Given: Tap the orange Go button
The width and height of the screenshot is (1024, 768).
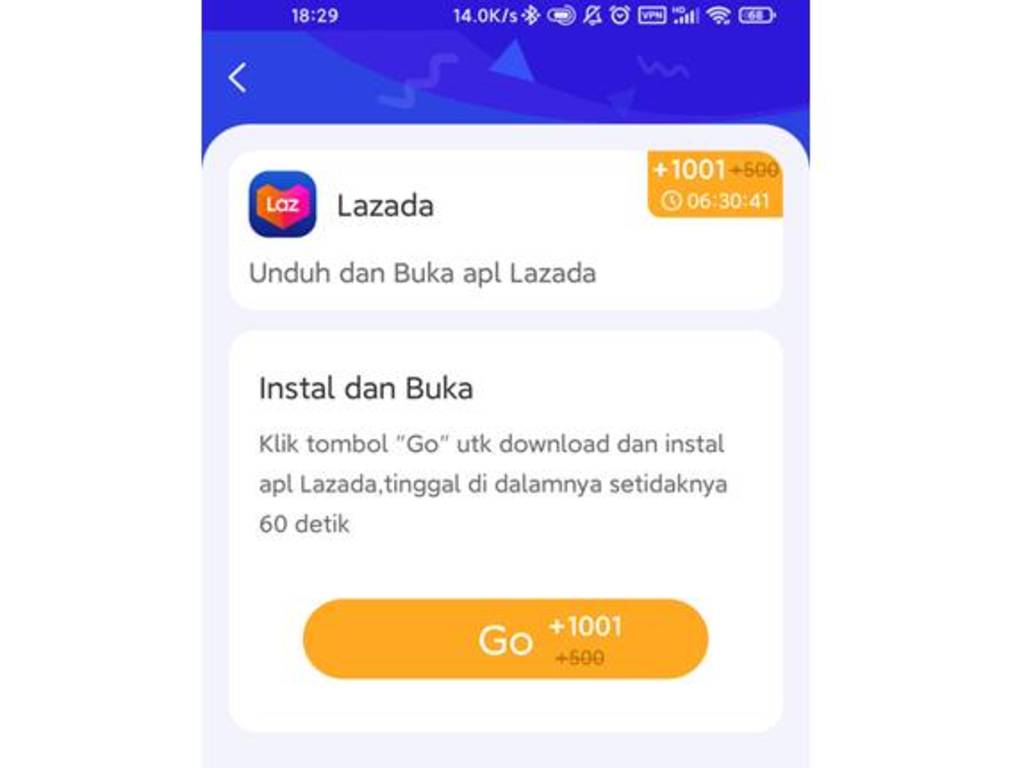Looking at the screenshot, I should [505, 639].
